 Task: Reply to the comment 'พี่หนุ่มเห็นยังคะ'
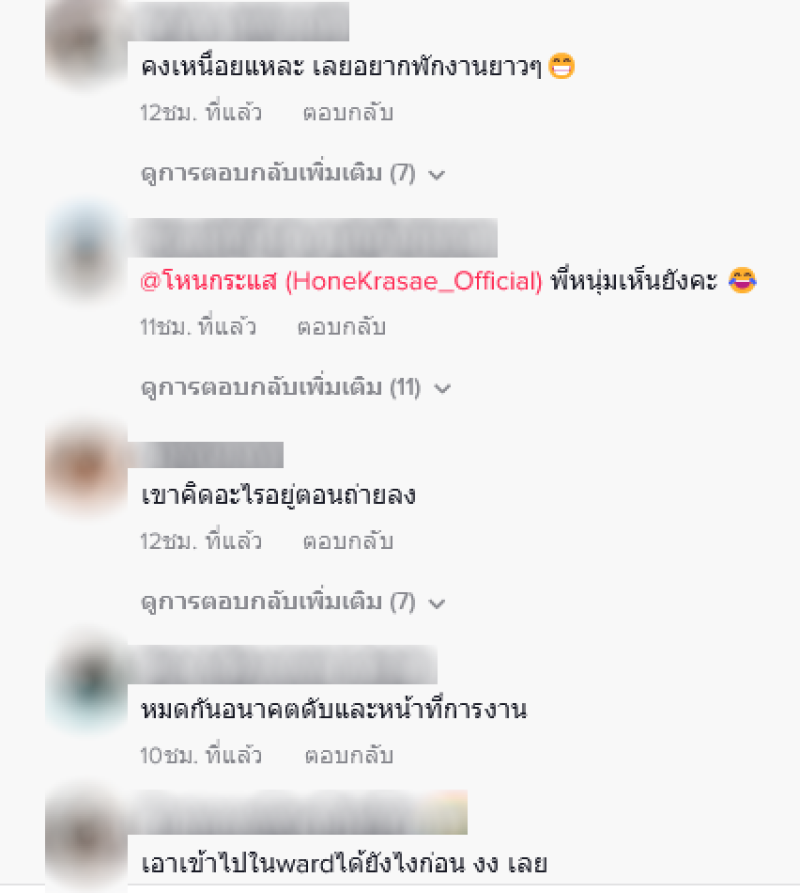tap(341, 327)
